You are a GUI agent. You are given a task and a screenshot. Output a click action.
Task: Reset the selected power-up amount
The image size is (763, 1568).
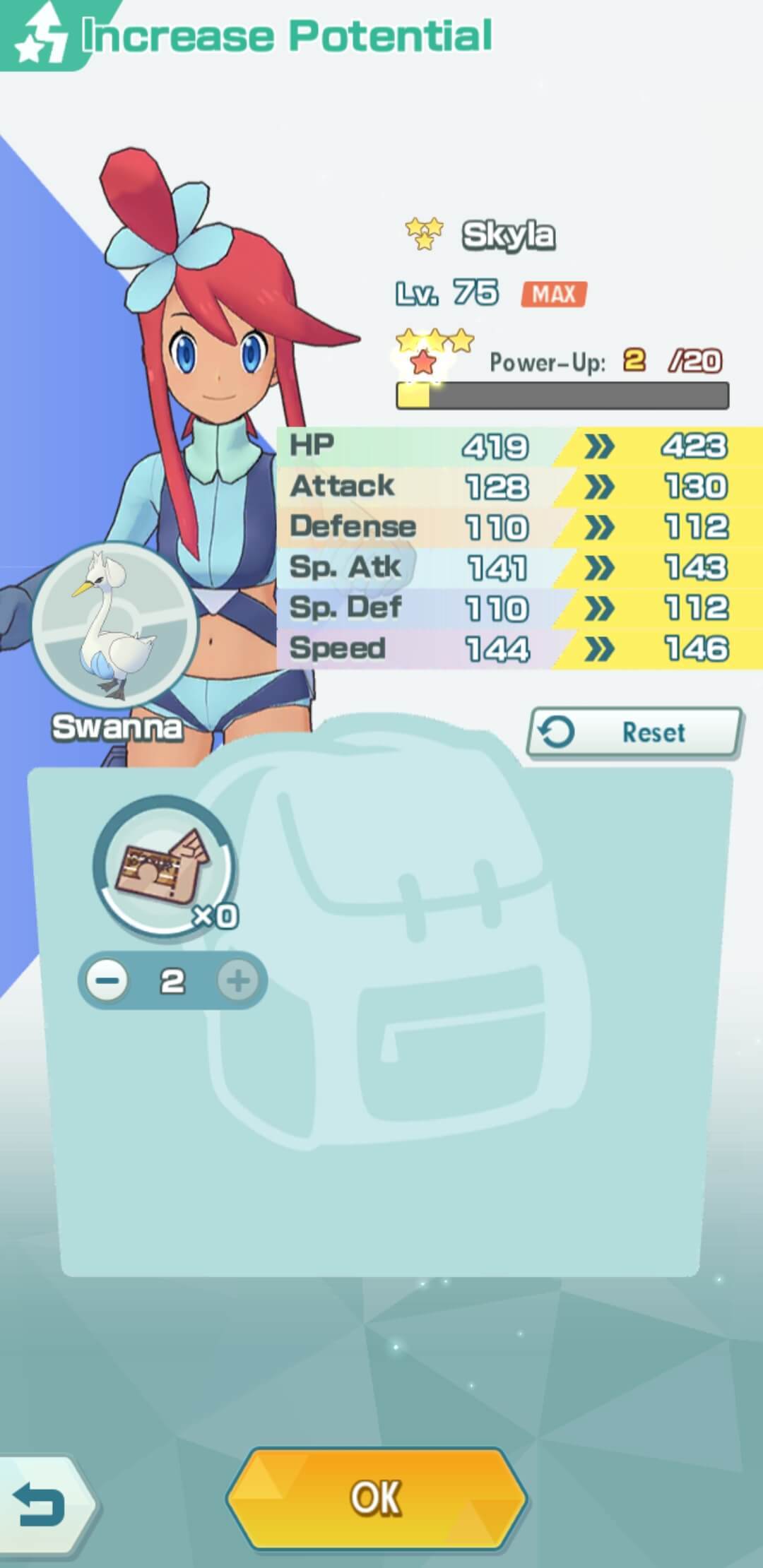[634, 732]
